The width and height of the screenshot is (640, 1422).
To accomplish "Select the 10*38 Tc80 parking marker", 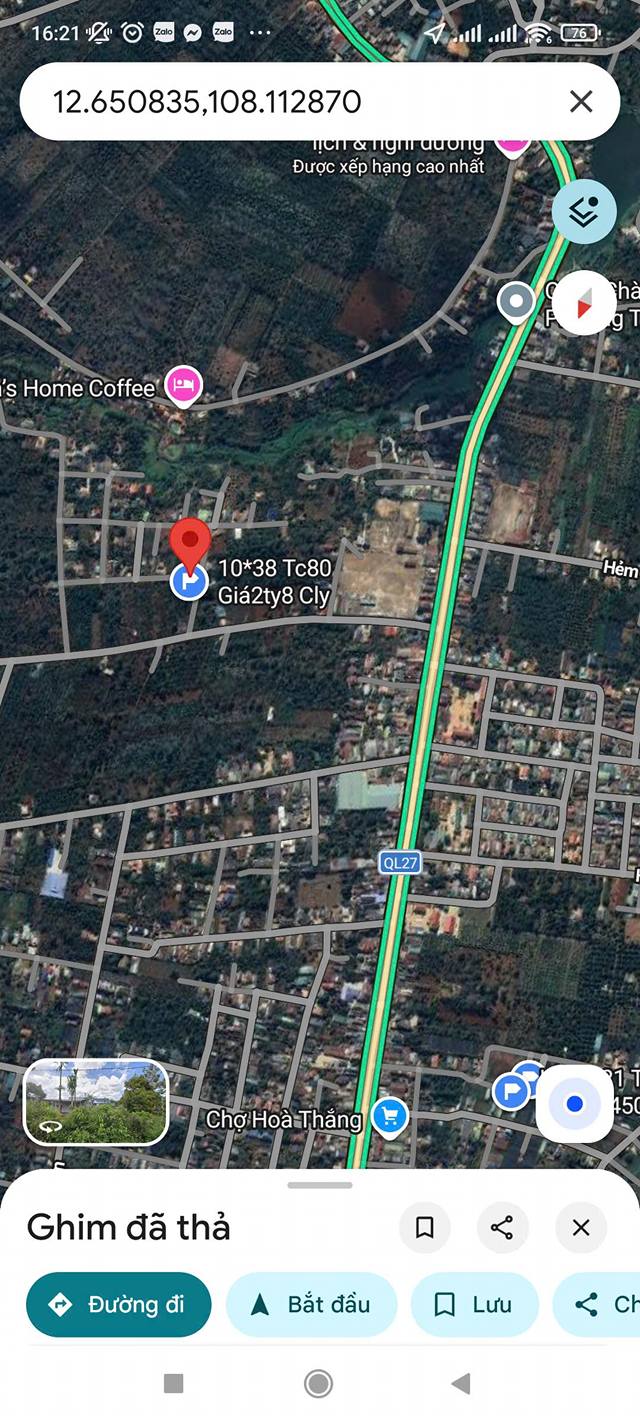I will click(189, 581).
